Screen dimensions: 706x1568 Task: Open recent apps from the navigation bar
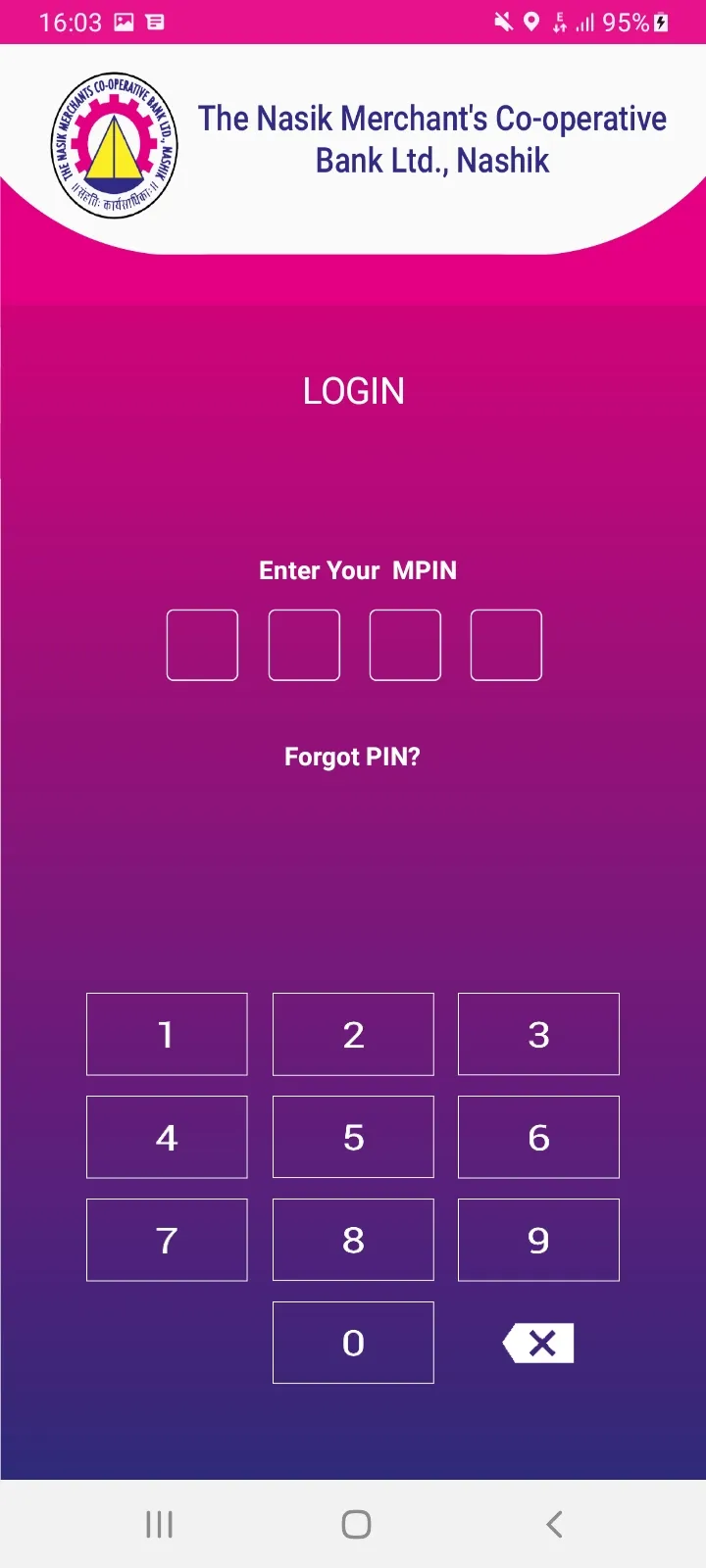click(x=157, y=1524)
